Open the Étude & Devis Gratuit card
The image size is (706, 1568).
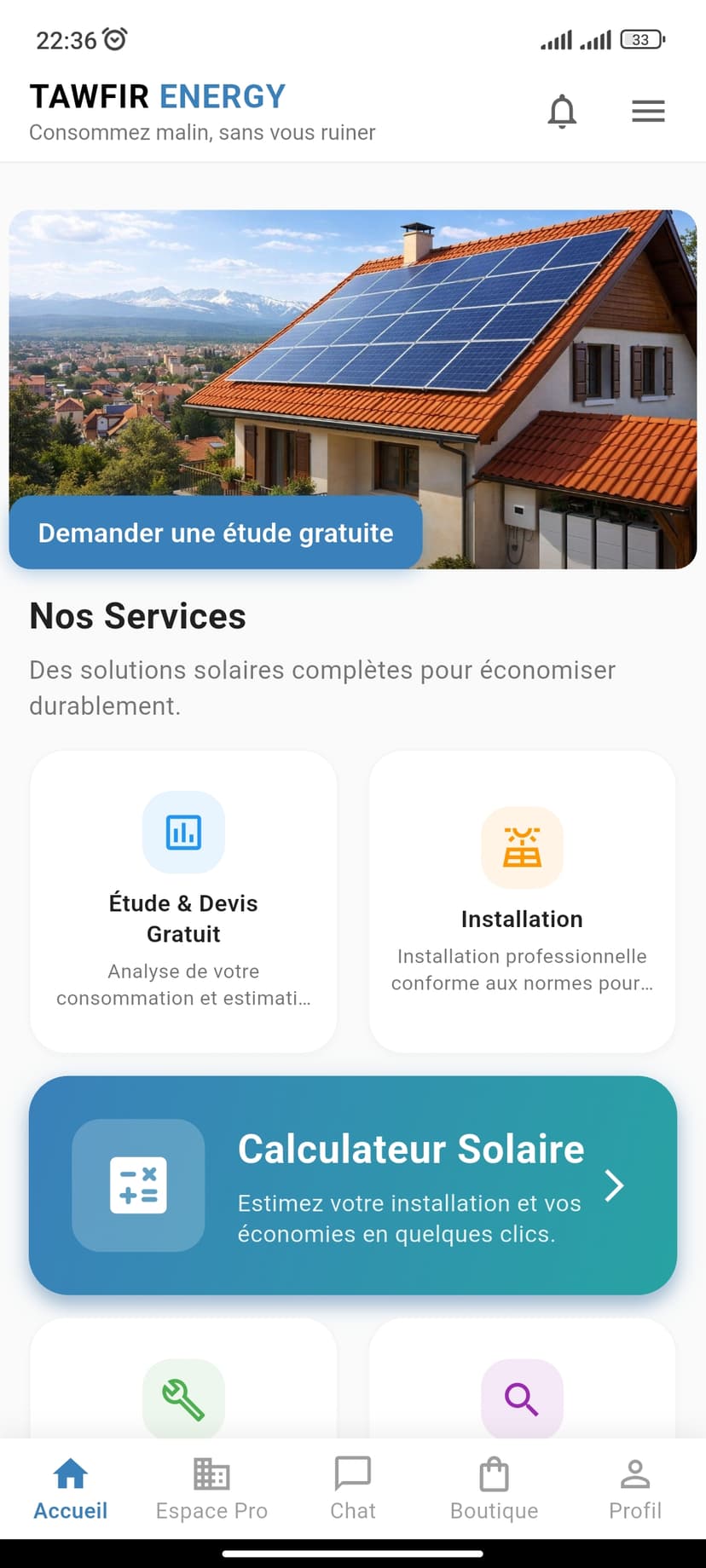point(183,903)
